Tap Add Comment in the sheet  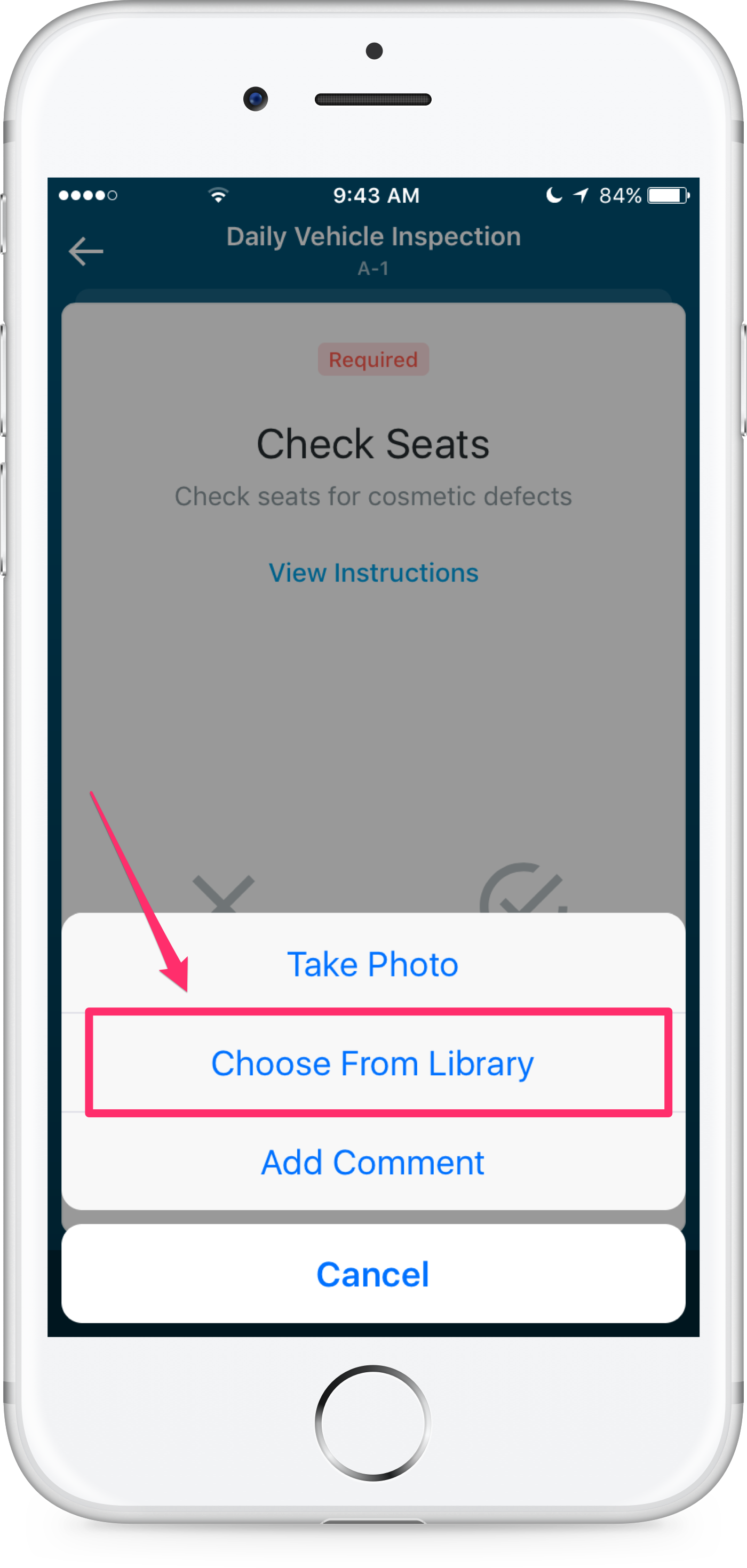coord(372,1163)
